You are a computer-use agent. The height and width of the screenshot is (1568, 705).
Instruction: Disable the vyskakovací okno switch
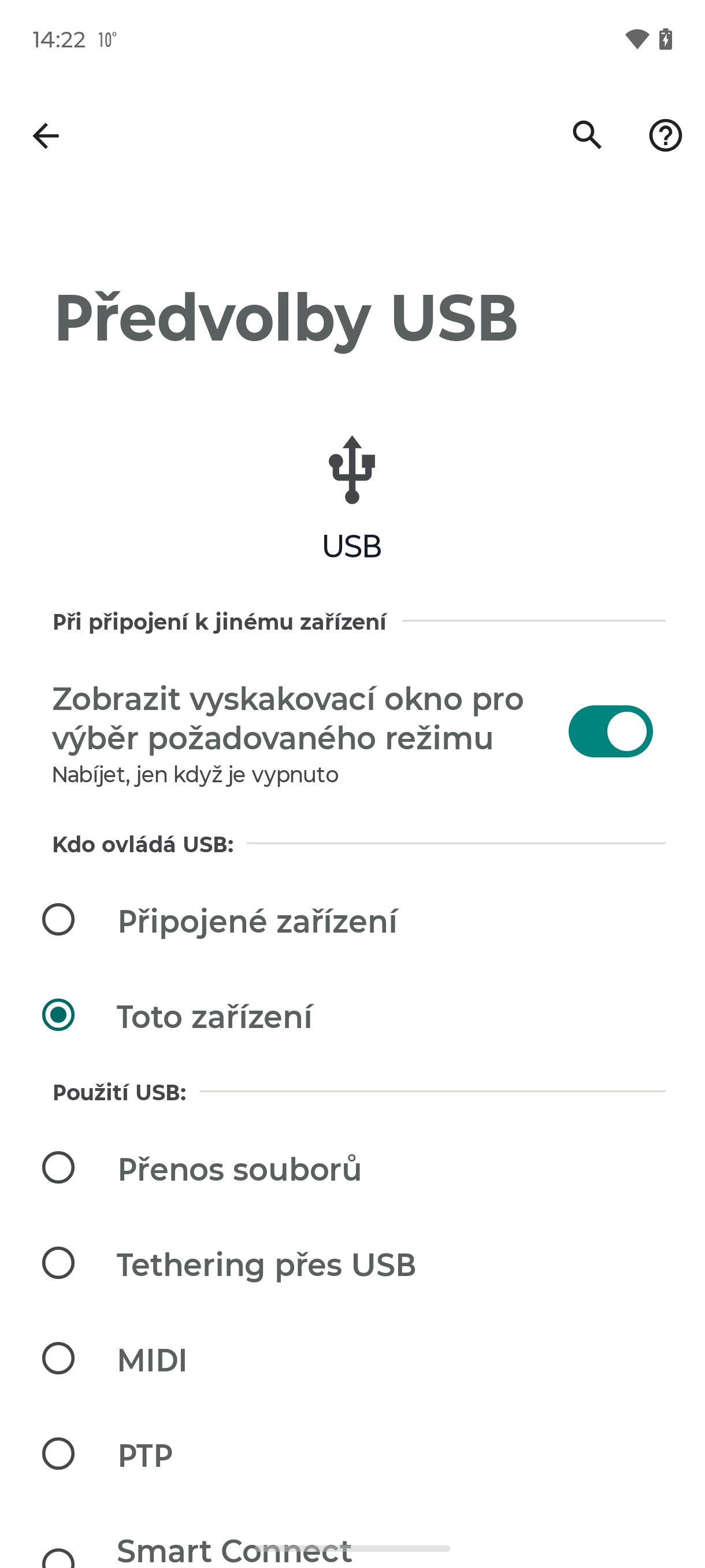pos(610,731)
